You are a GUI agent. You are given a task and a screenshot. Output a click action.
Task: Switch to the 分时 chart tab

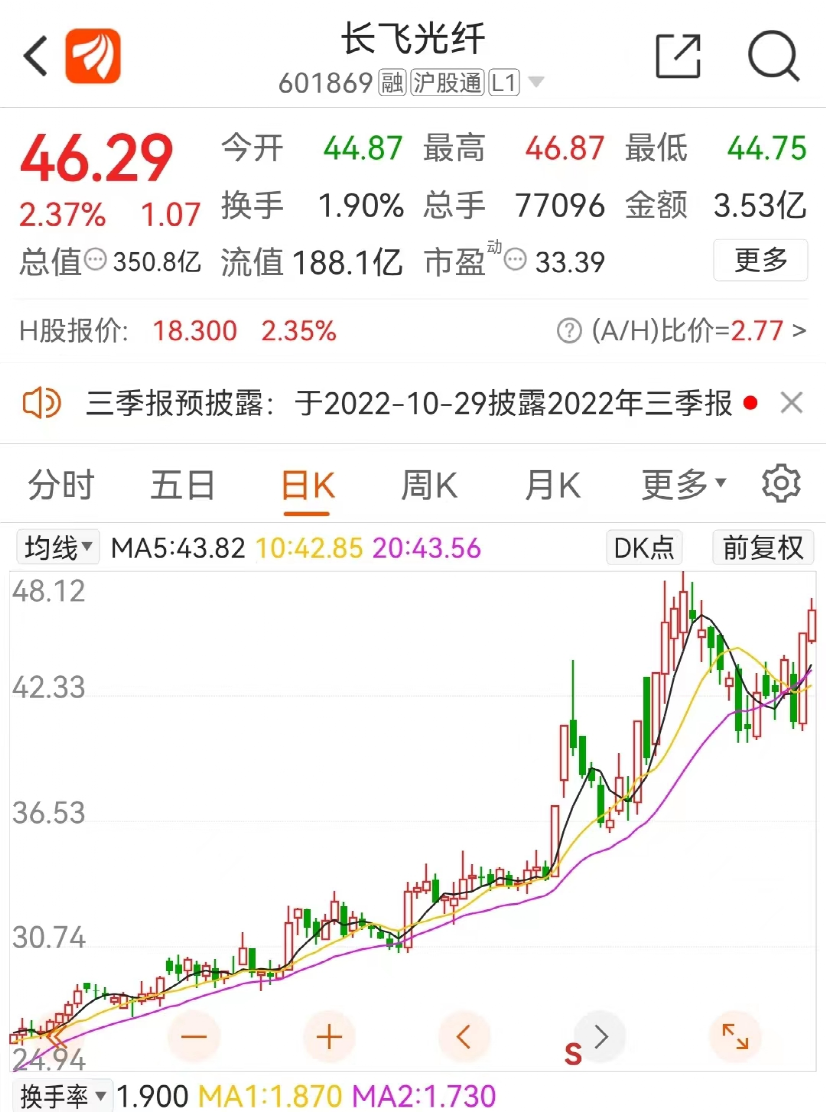60,485
